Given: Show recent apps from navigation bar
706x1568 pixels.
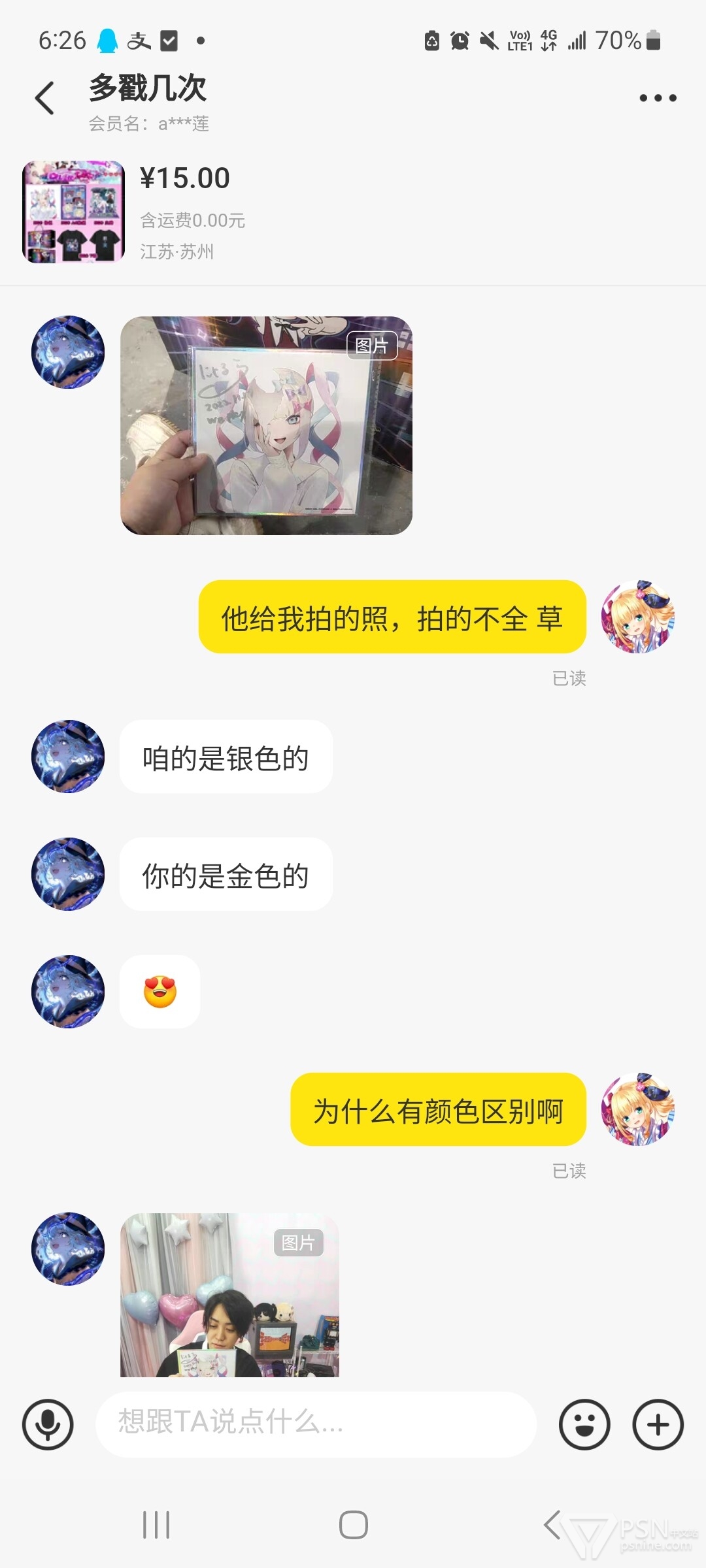Looking at the screenshot, I should [x=156, y=1525].
